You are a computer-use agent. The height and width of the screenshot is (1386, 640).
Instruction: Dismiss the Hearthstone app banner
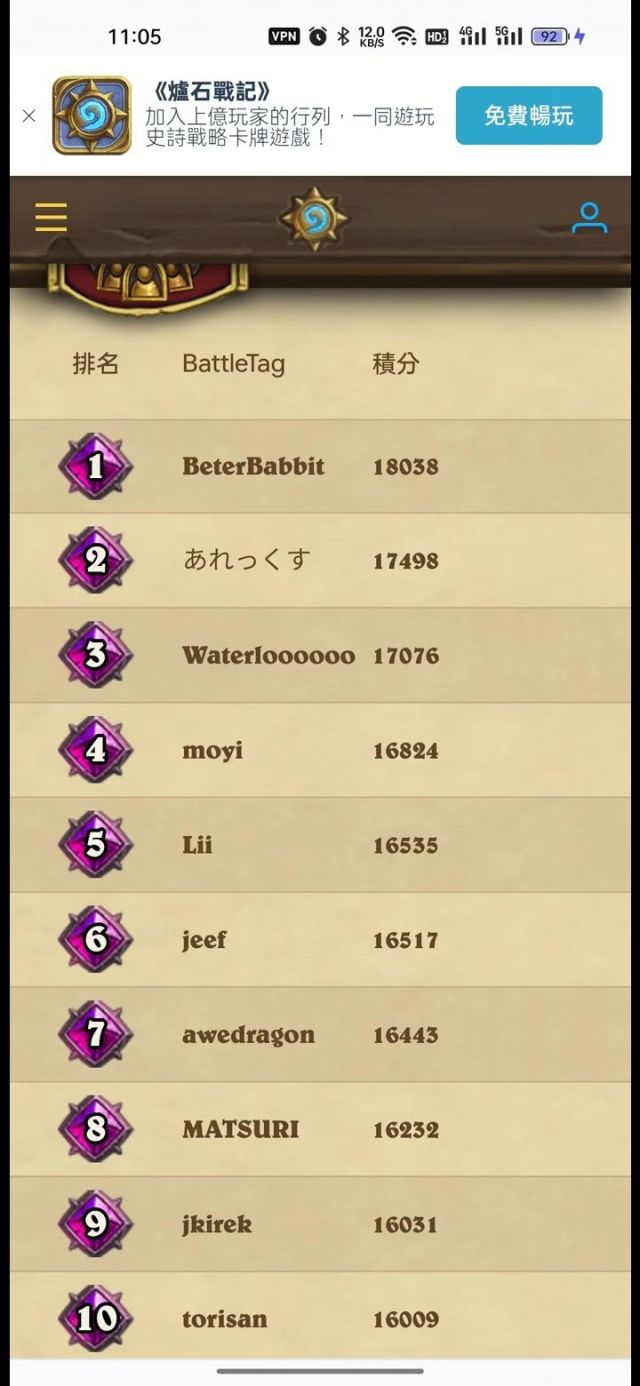tap(29, 116)
